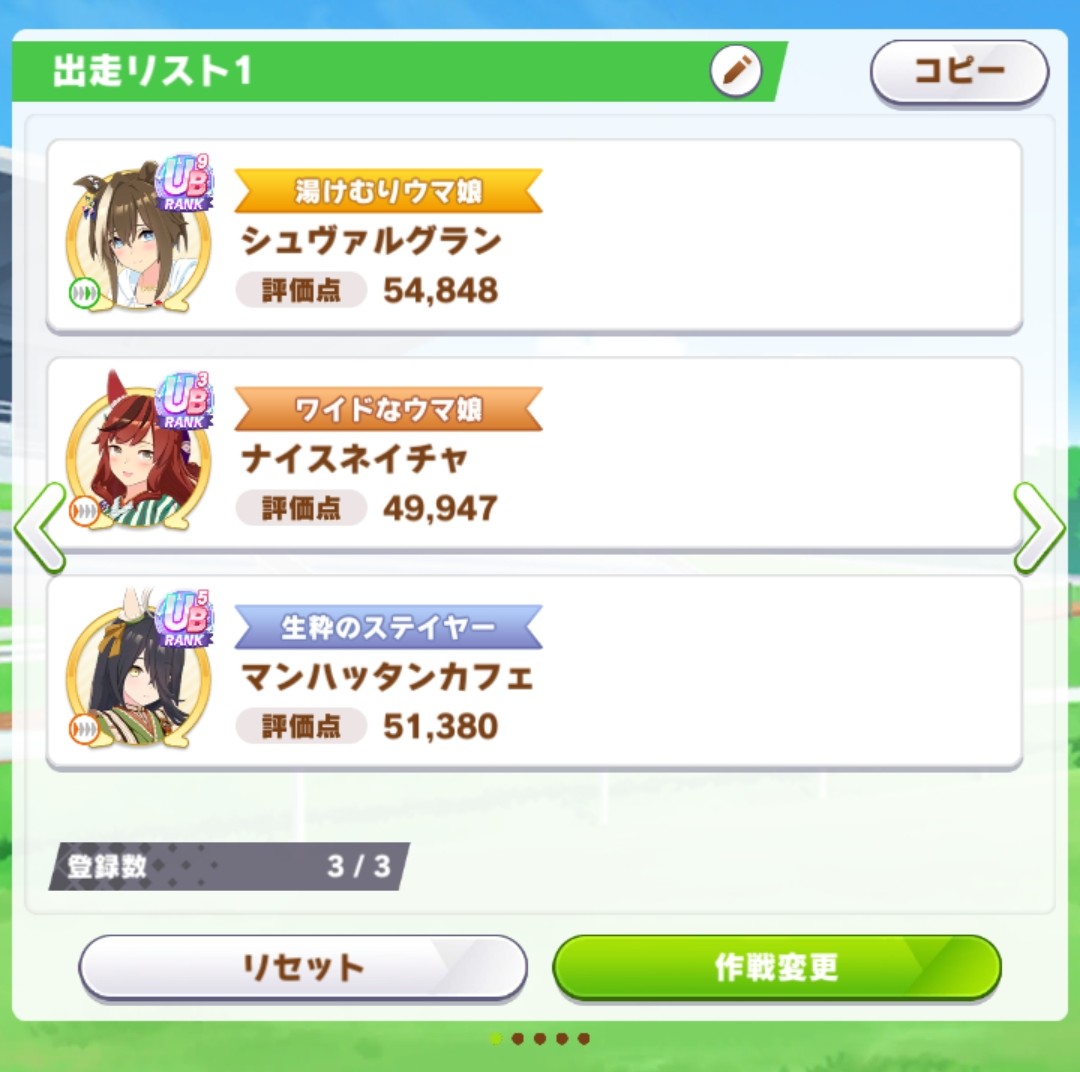Open マンハッタンカフェ card

[x=534, y=672]
